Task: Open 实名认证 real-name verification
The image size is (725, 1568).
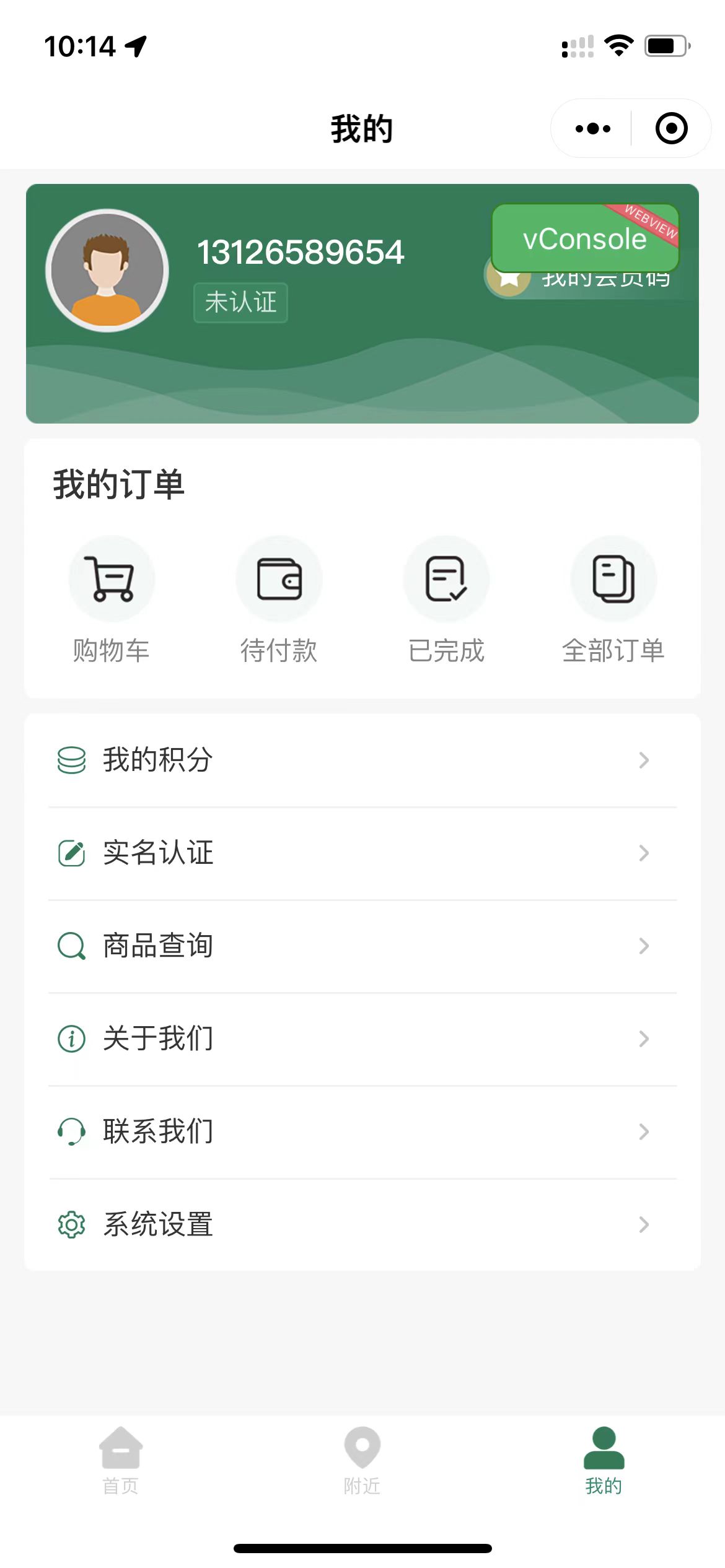Action: (362, 853)
